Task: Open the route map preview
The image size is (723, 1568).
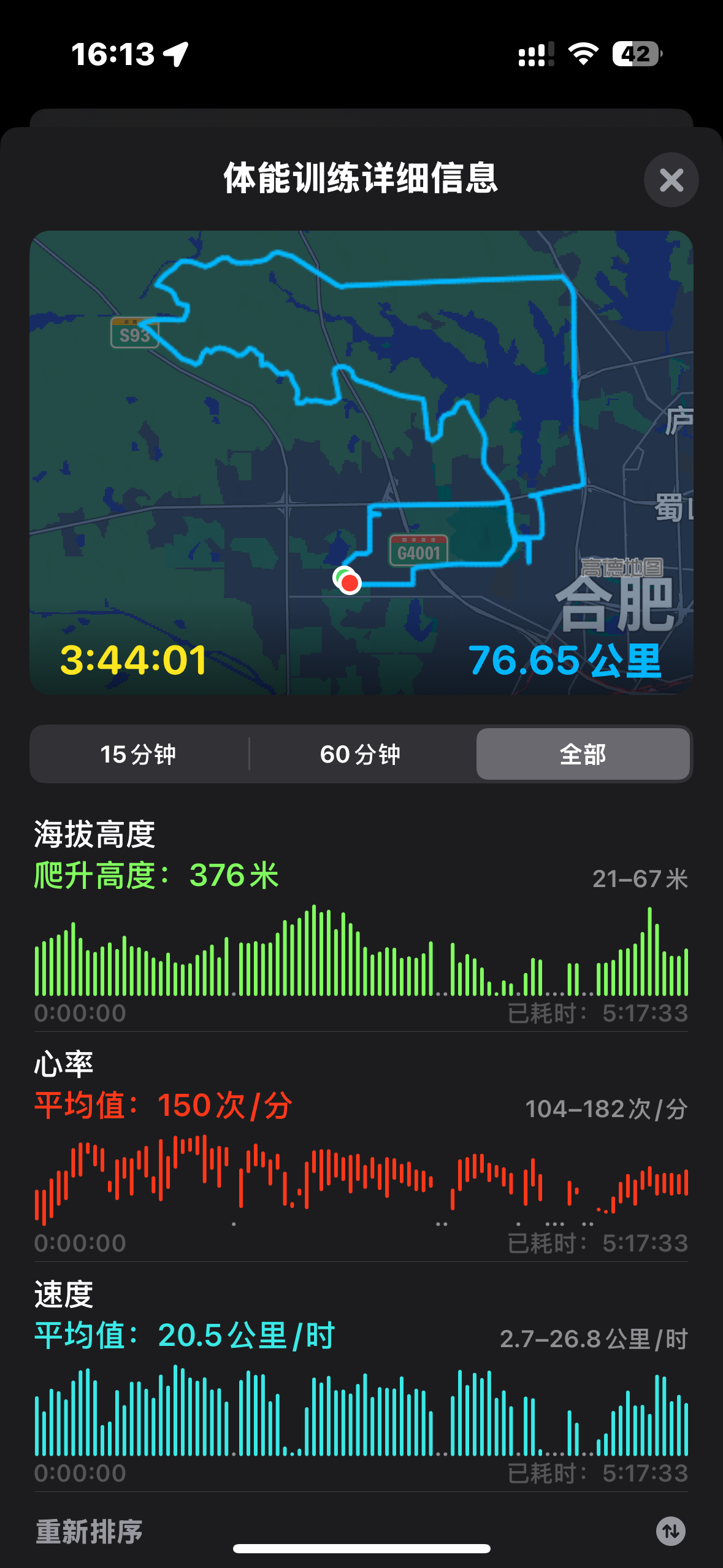Action: click(x=361, y=463)
